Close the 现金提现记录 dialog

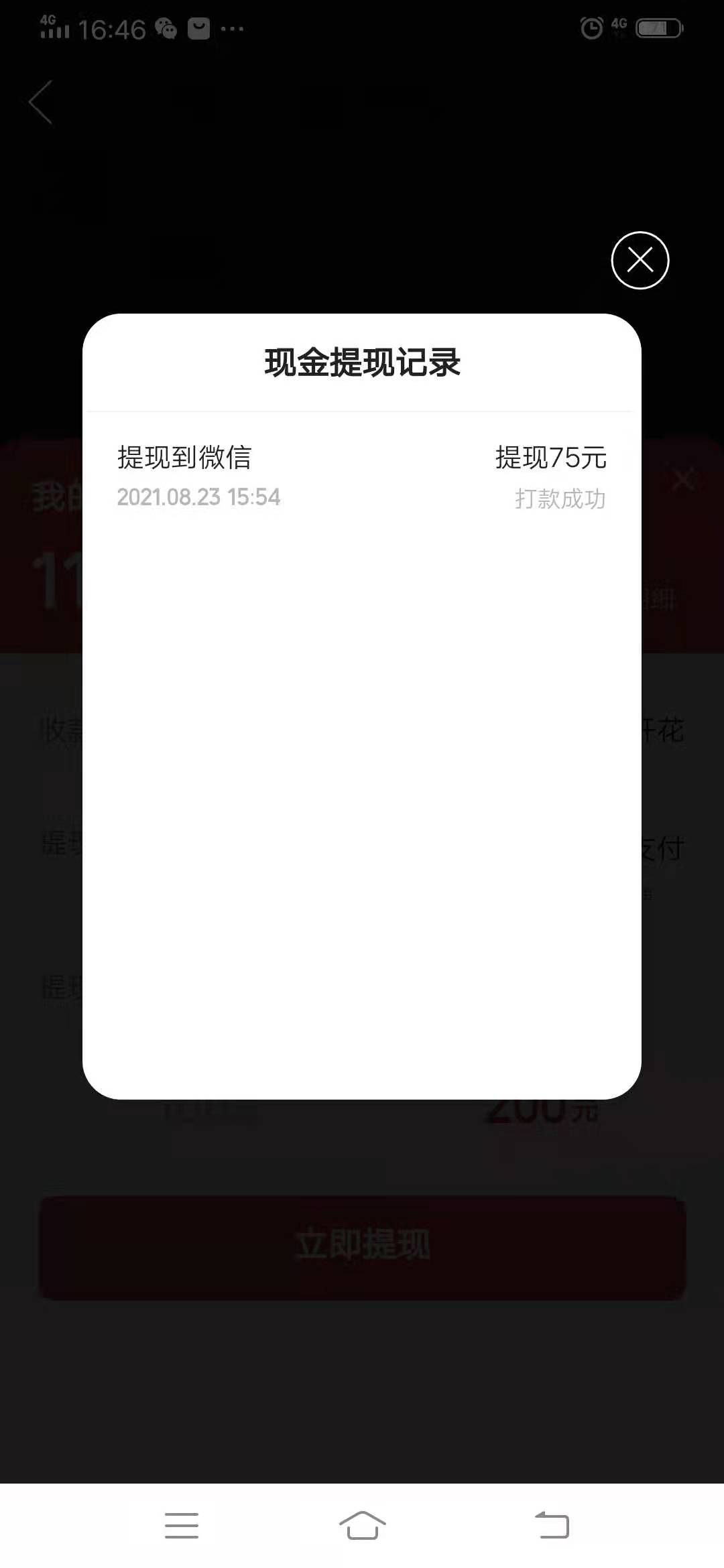(x=640, y=260)
